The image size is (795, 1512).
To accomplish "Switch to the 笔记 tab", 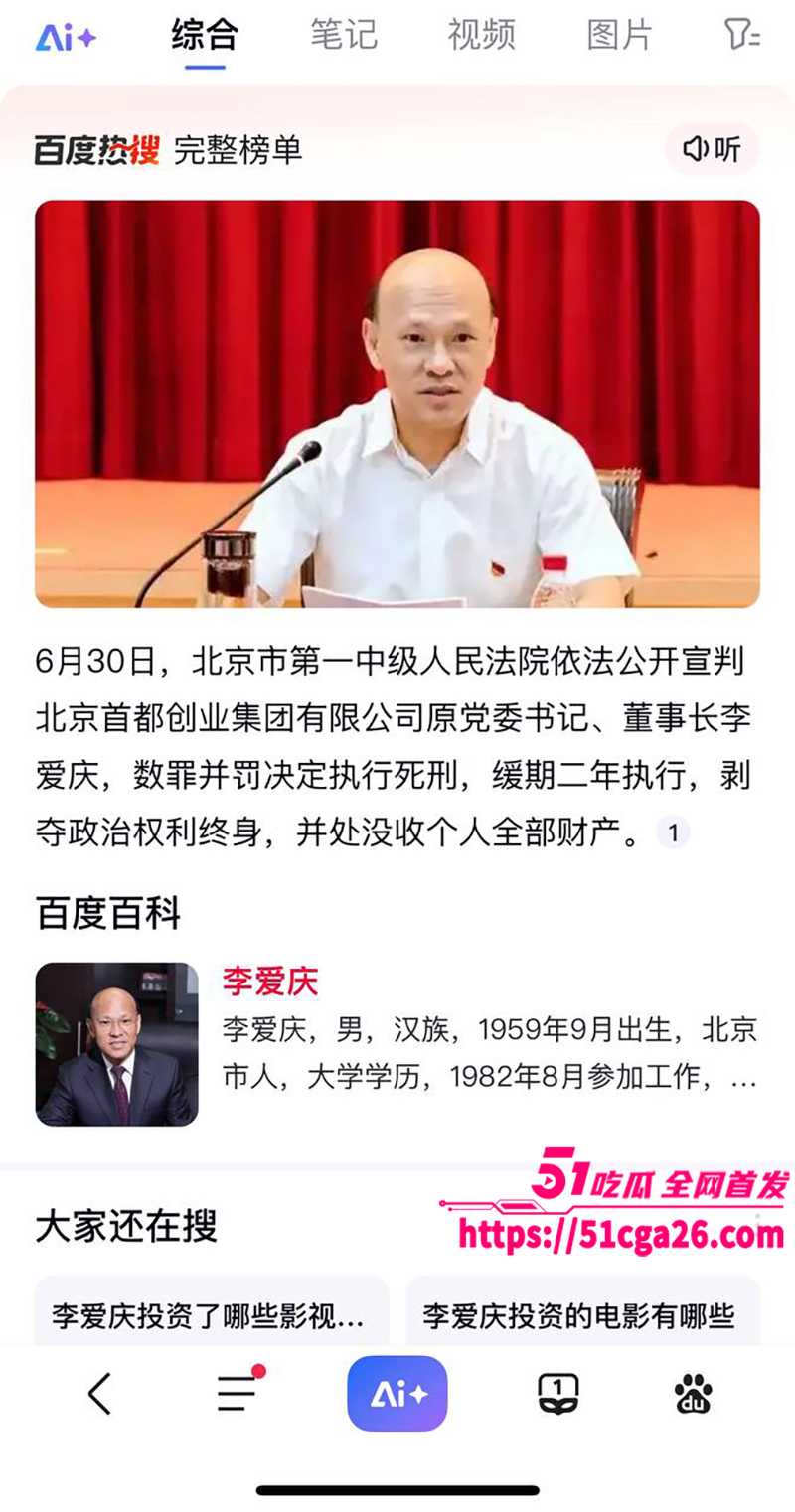I will click(x=343, y=35).
